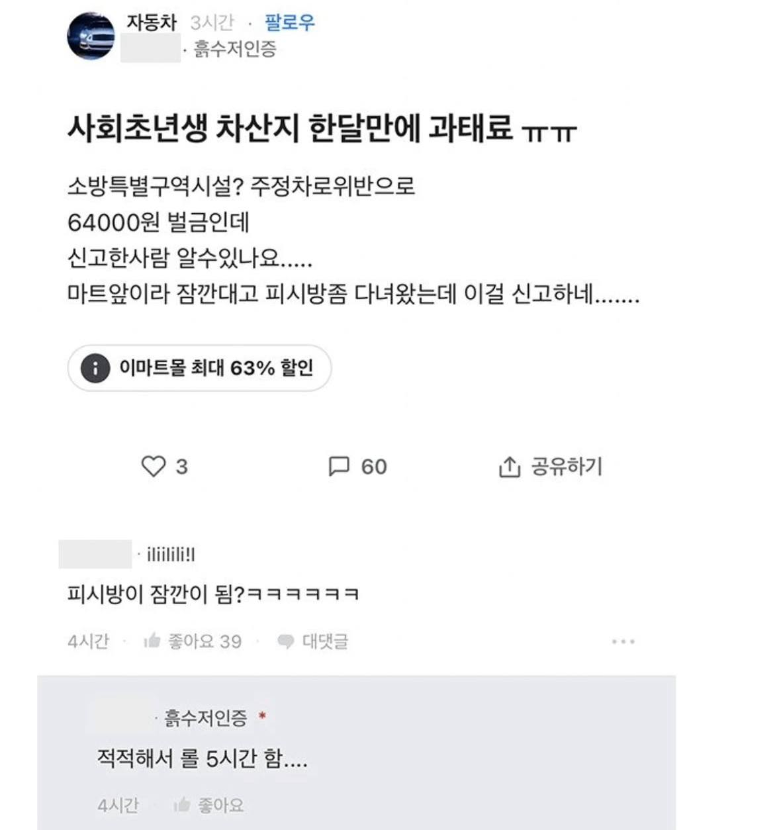Like the reply 적적해서 롤 5시간 함

208,804
